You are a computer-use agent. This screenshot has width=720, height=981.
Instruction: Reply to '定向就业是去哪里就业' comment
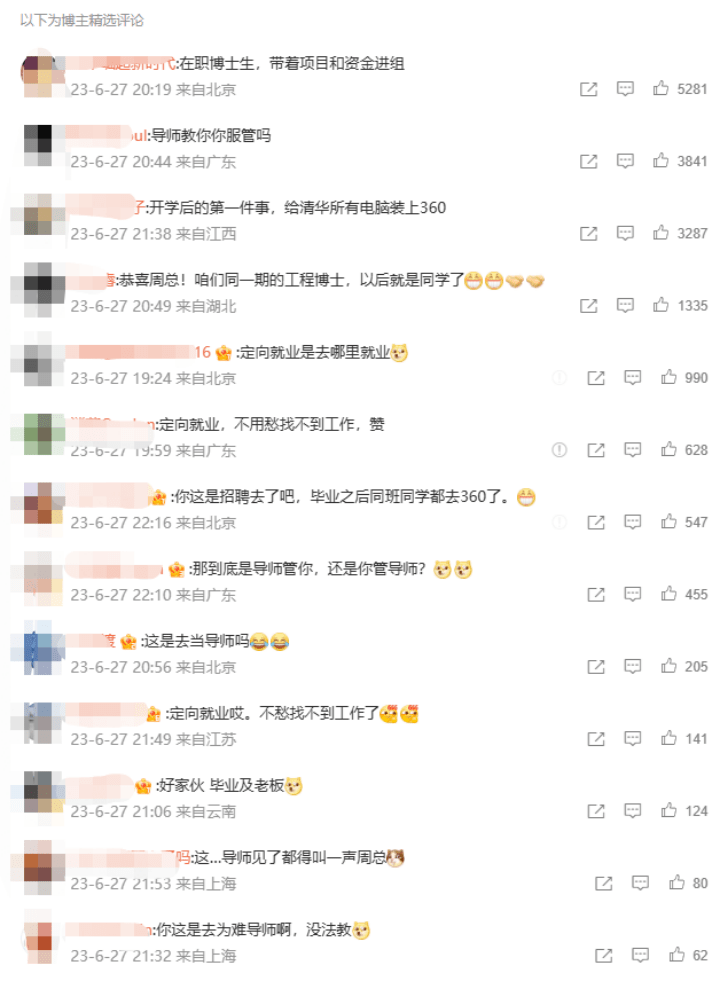coord(633,378)
